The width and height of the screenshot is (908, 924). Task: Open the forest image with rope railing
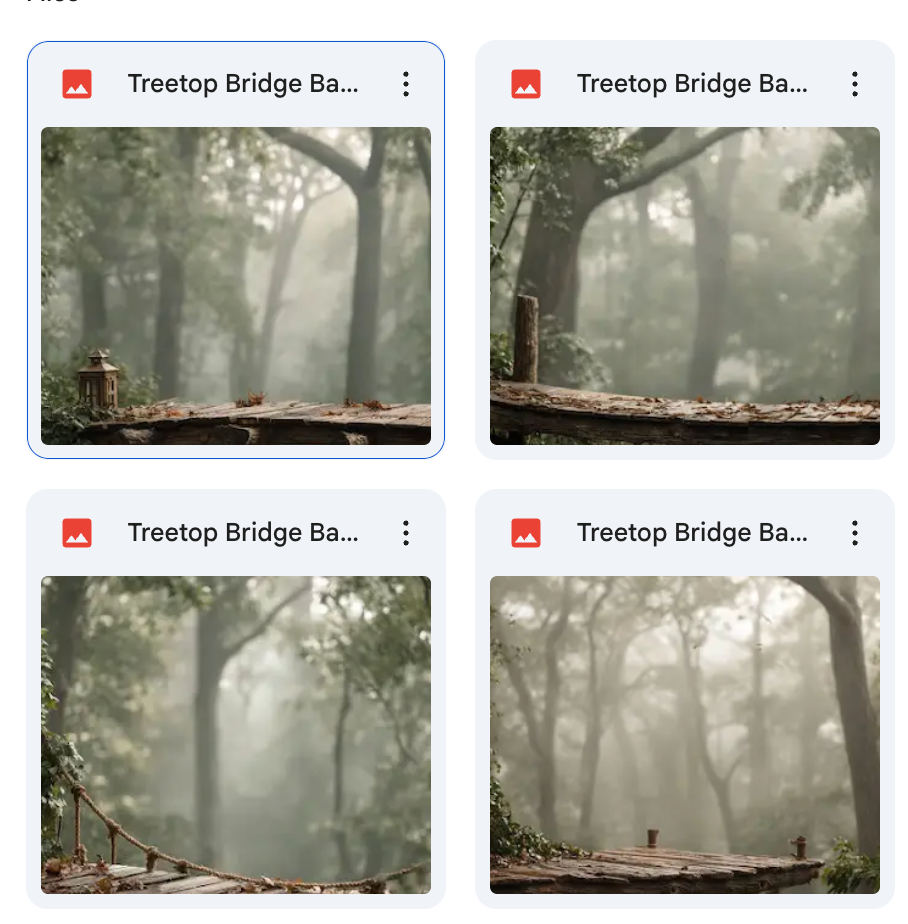[236, 734]
